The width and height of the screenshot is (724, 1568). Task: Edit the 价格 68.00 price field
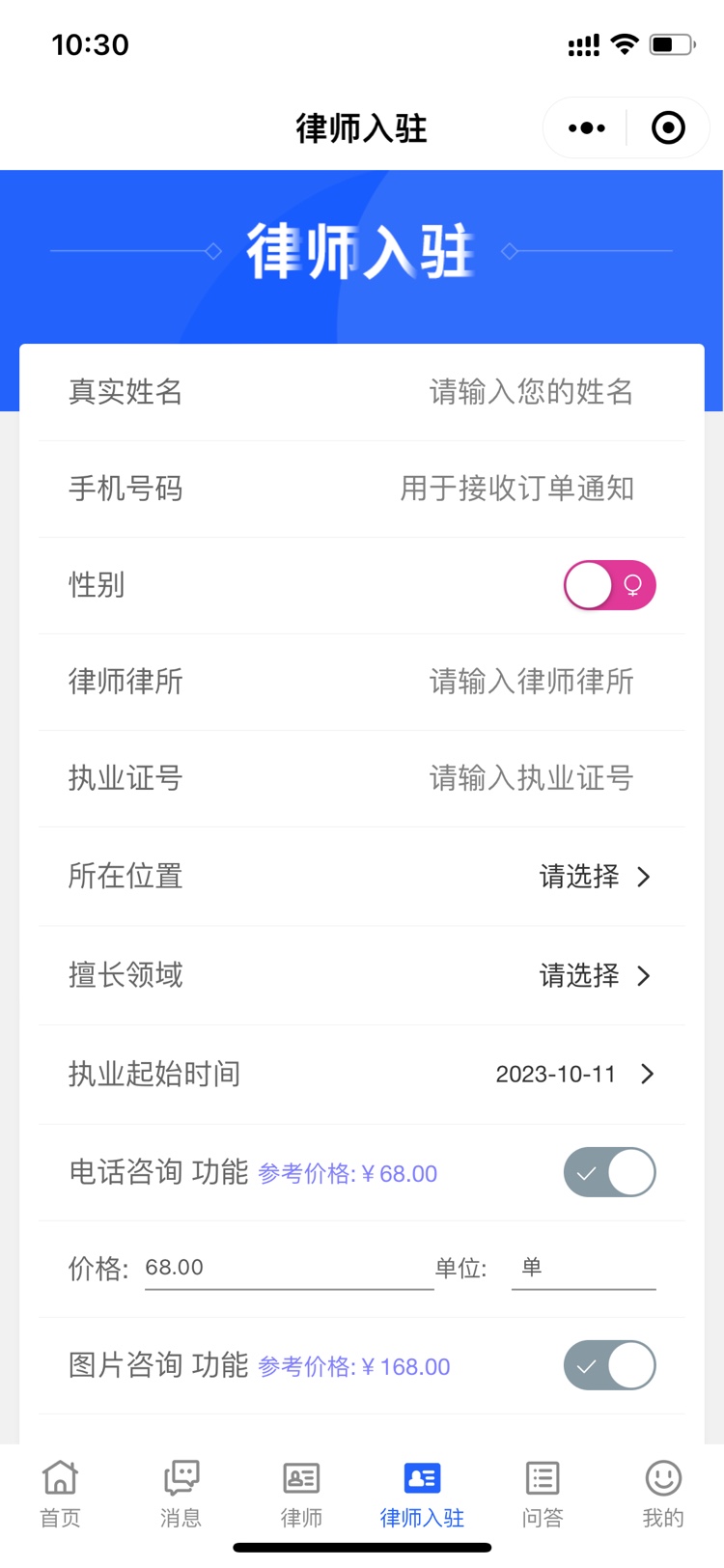click(x=289, y=1269)
